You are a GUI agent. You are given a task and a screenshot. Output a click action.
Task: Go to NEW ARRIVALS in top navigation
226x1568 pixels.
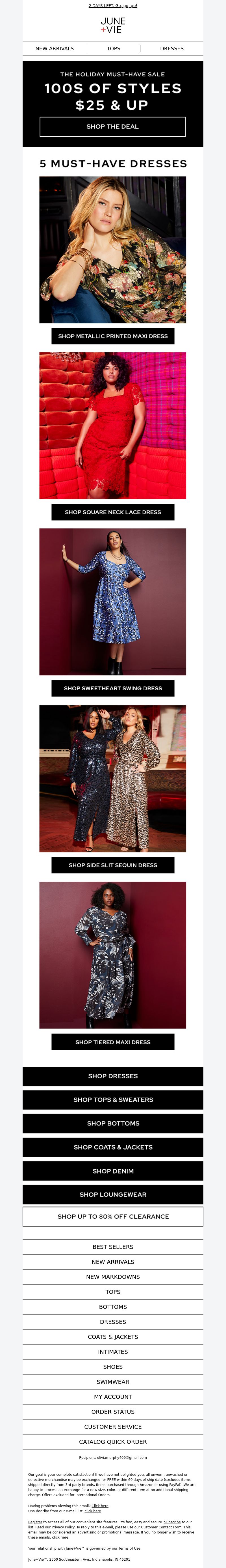(55, 49)
